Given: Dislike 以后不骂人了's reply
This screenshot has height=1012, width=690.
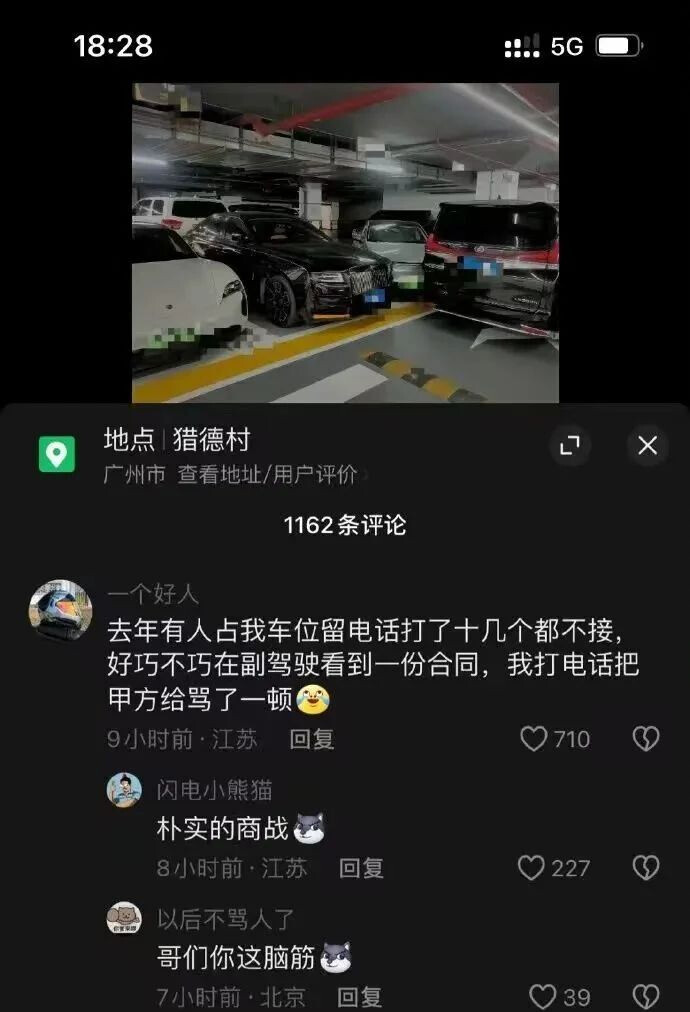Looking at the screenshot, I should [x=646, y=996].
